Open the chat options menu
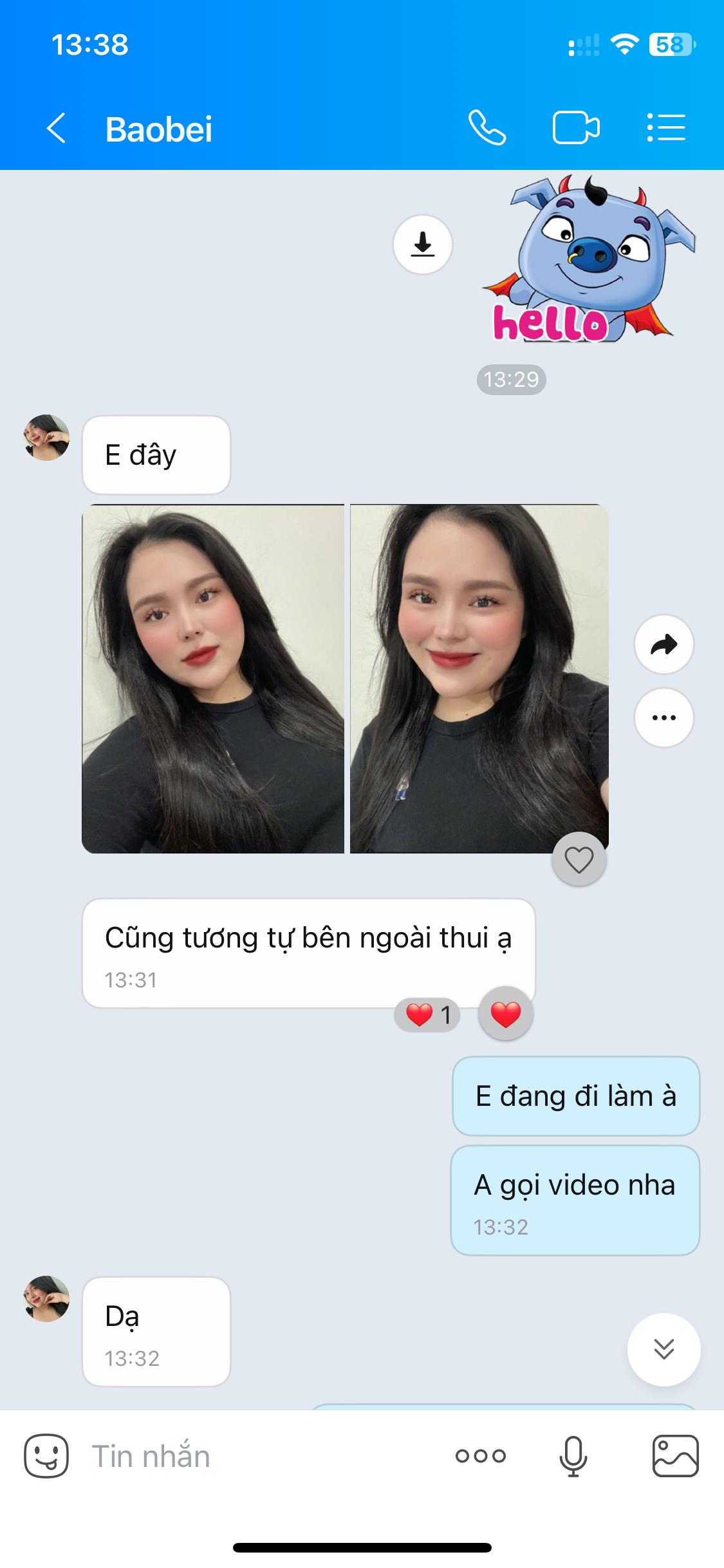Image resolution: width=724 pixels, height=1568 pixels. 666,128
